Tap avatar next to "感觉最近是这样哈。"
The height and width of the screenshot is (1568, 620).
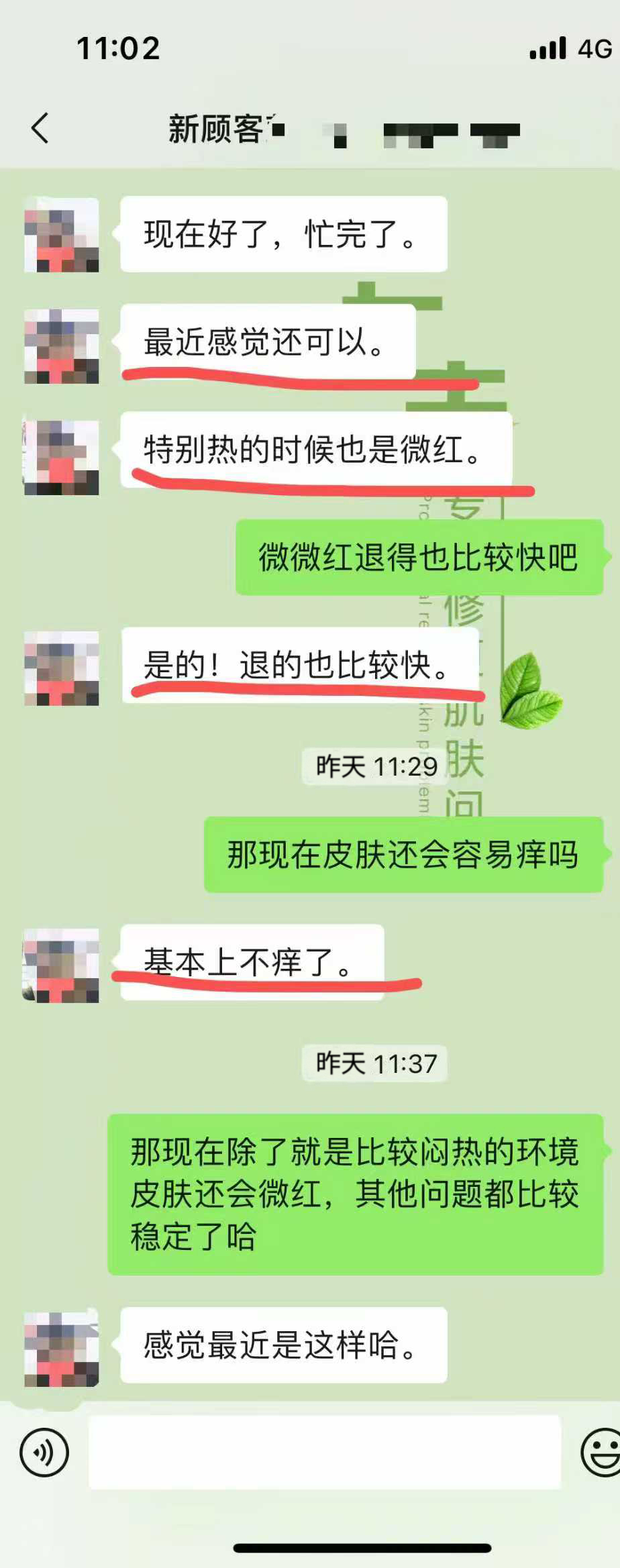[62, 1348]
